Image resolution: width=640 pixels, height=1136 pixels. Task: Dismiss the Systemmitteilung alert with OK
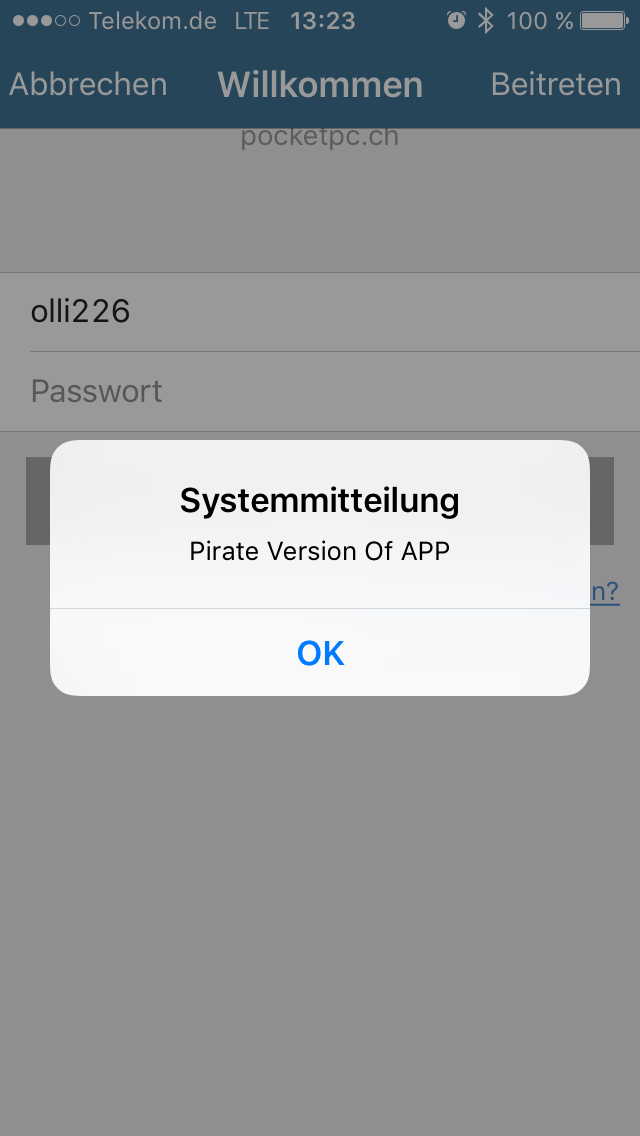click(320, 653)
